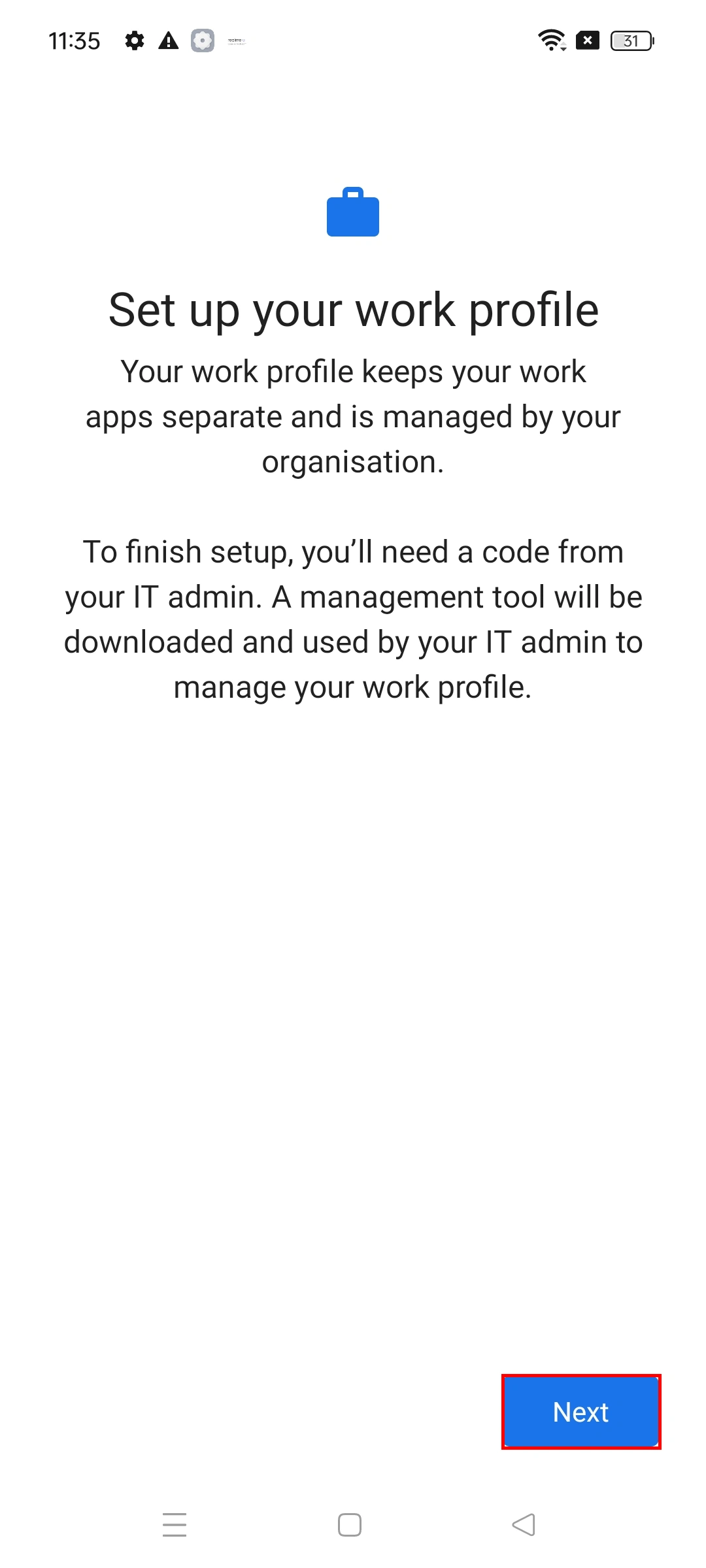This screenshot has width=706, height=1568.
Task: Tap the warning triangle status icon
Action: [x=169, y=41]
